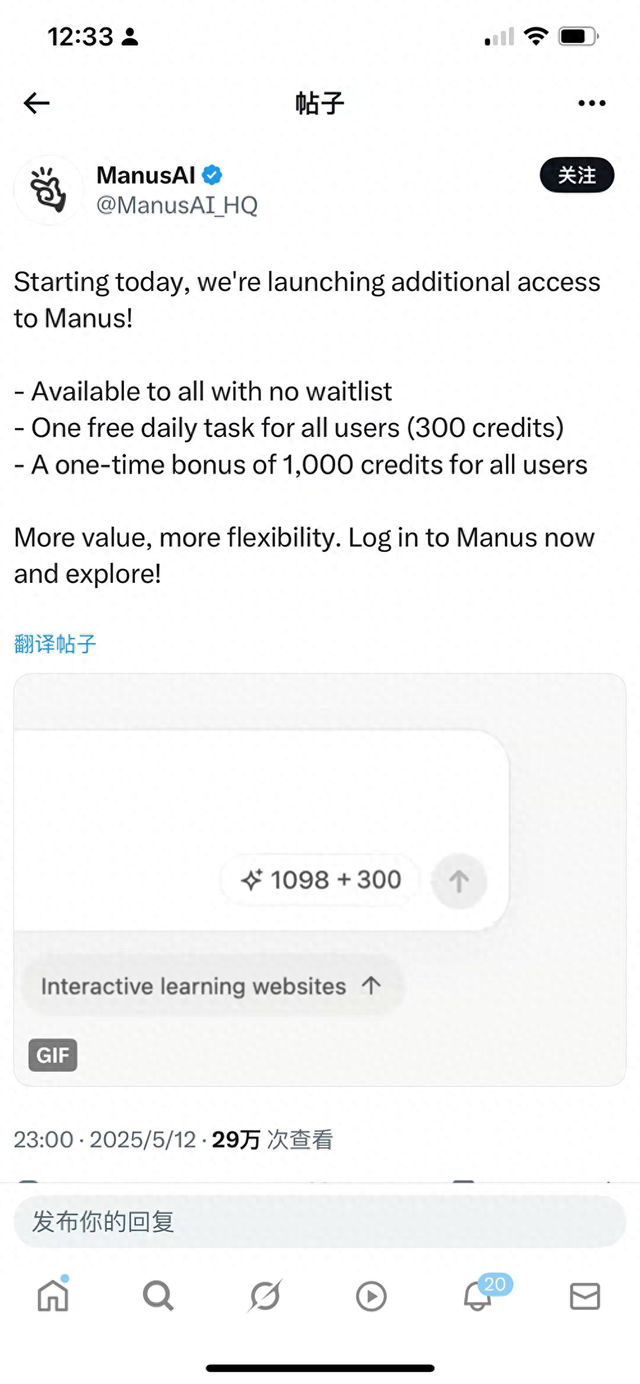Image resolution: width=640 pixels, height=1384 pixels.
Task: Tap the 发布你的回复 reply field
Action: pyautogui.click(x=320, y=1221)
